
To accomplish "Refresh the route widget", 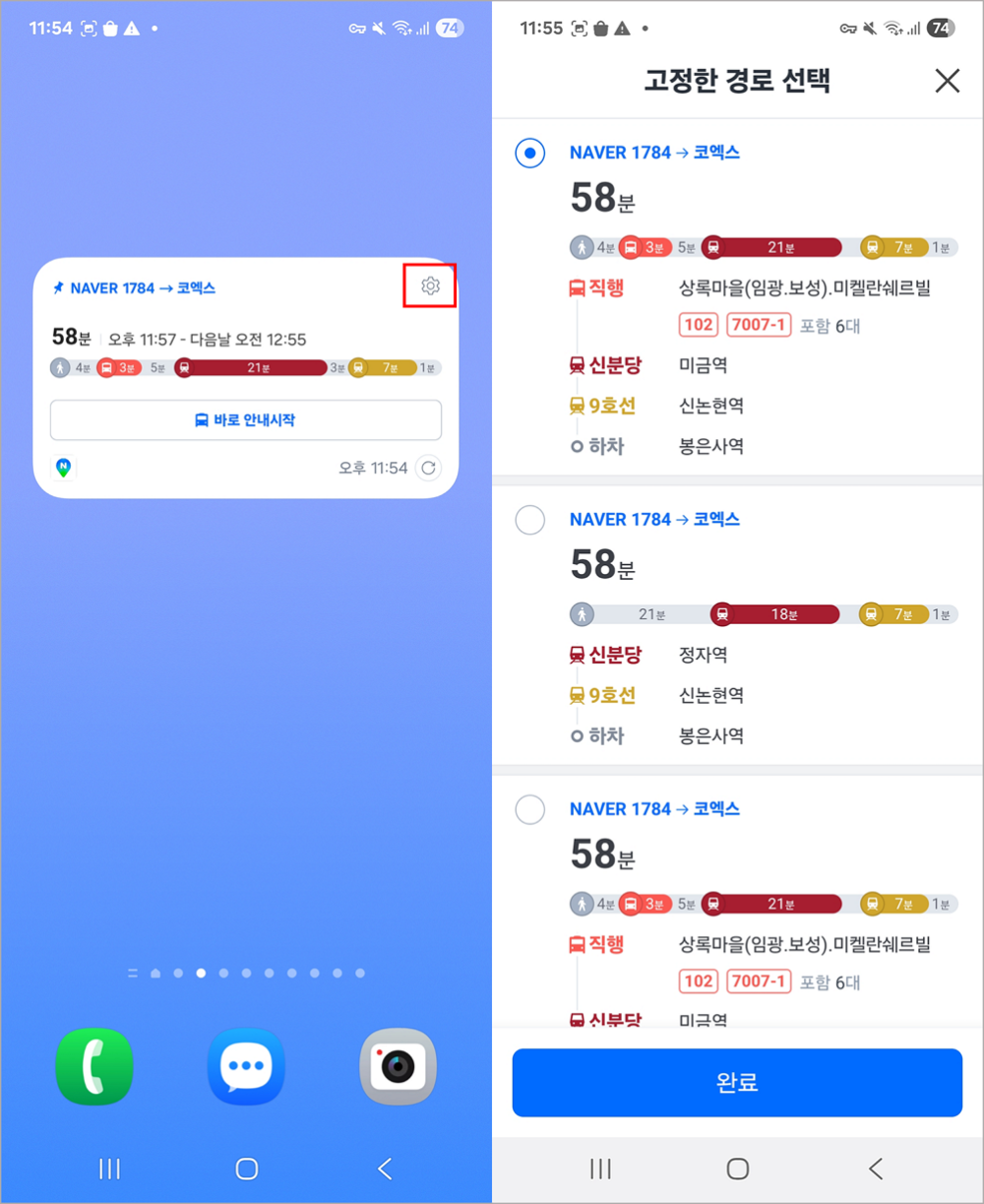I will pos(428,468).
